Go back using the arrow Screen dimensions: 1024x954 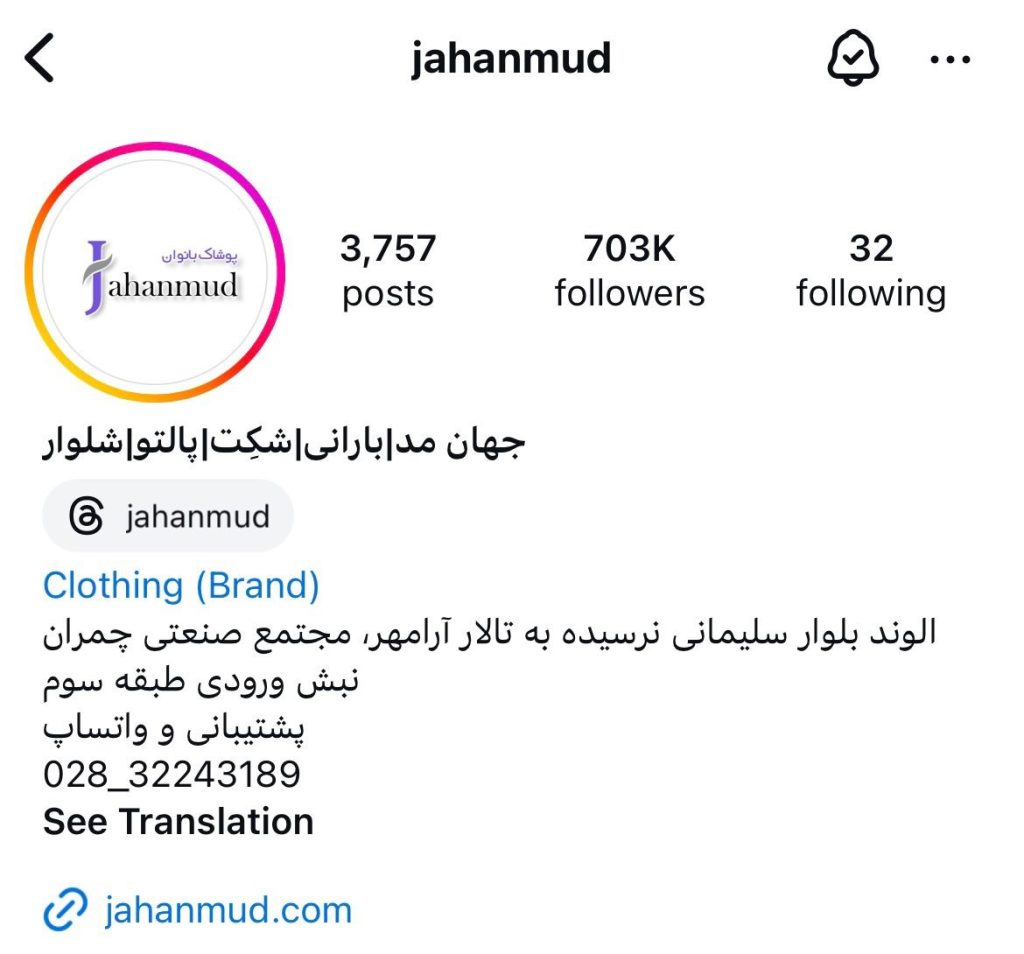coord(40,59)
